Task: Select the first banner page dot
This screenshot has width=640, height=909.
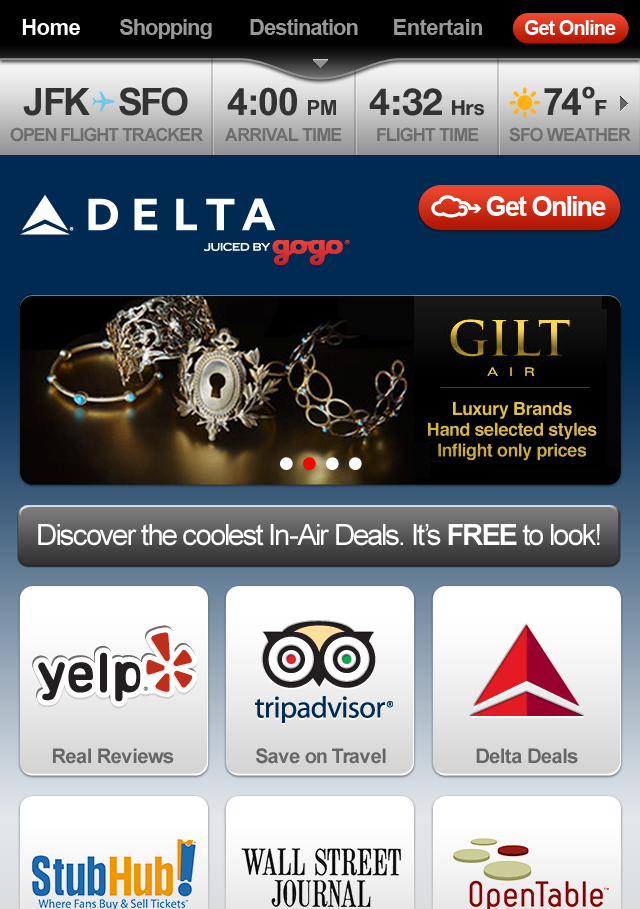Action: 286,463
